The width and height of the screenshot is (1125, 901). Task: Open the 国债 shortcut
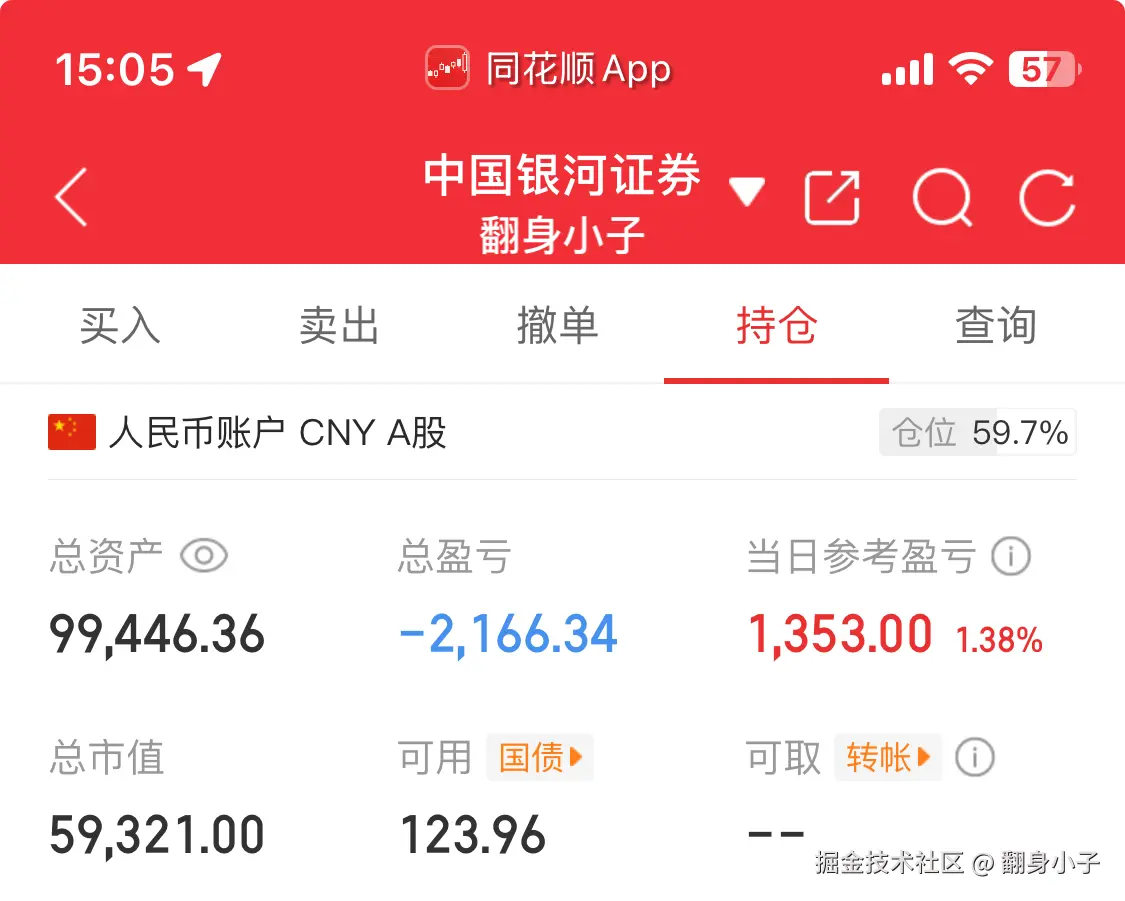pos(540,757)
